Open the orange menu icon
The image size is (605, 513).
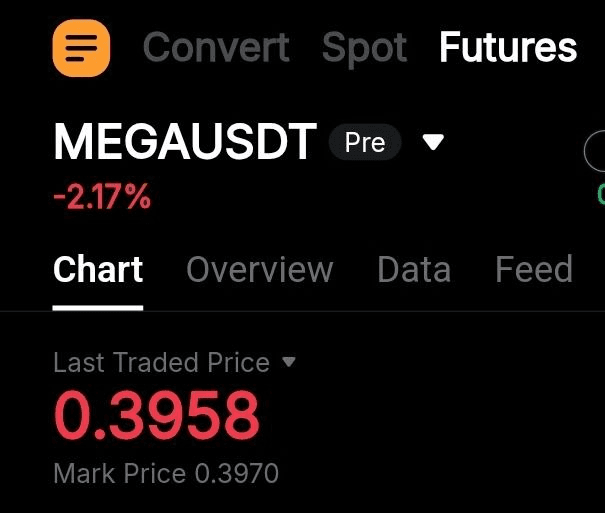pyautogui.click(x=81, y=48)
